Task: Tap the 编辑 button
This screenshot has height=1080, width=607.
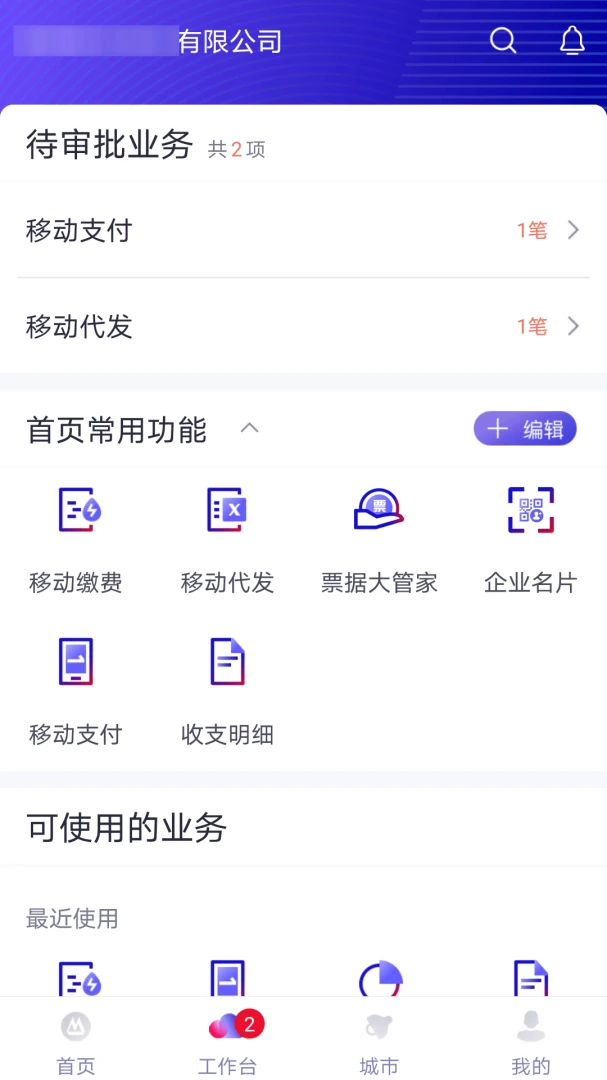Action: tap(525, 430)
